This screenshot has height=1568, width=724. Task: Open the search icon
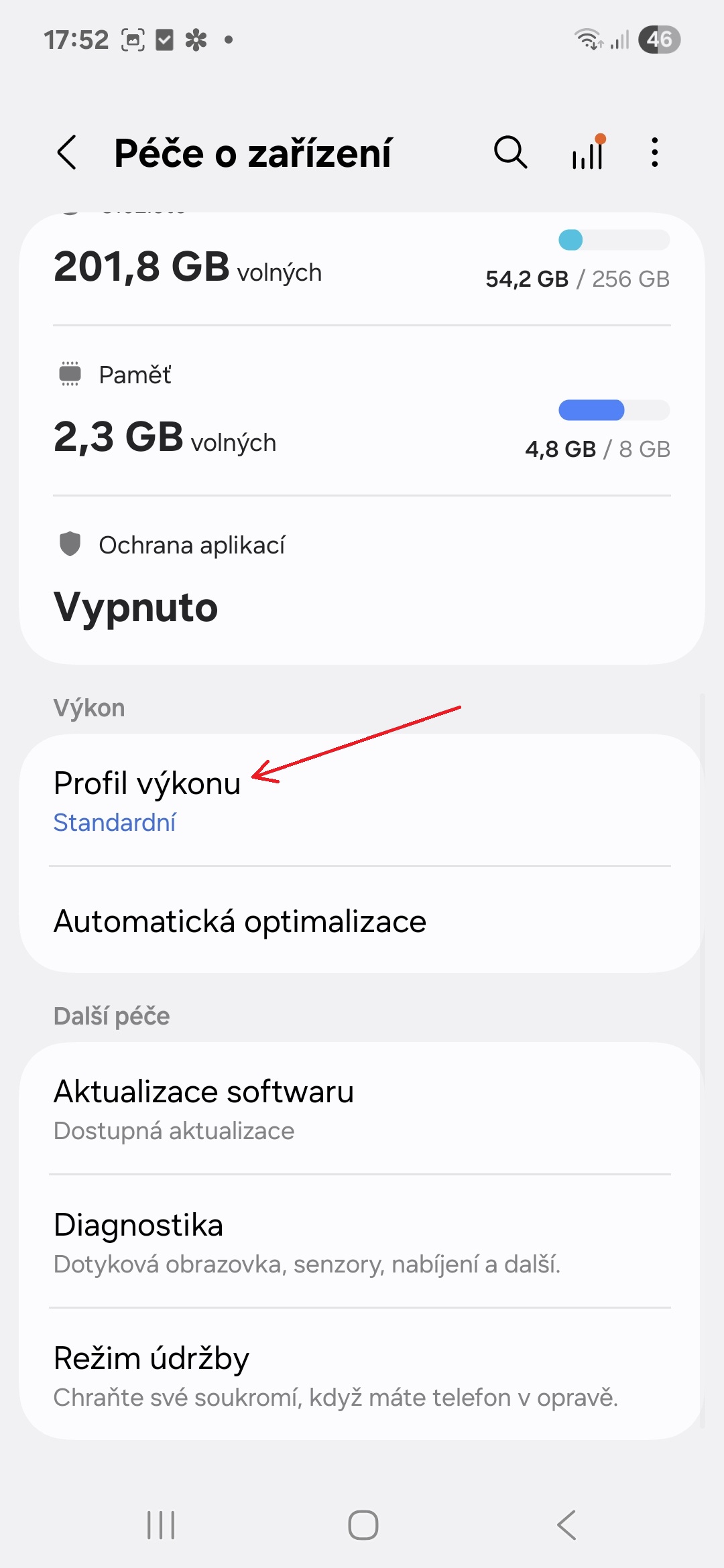(511, 153)
